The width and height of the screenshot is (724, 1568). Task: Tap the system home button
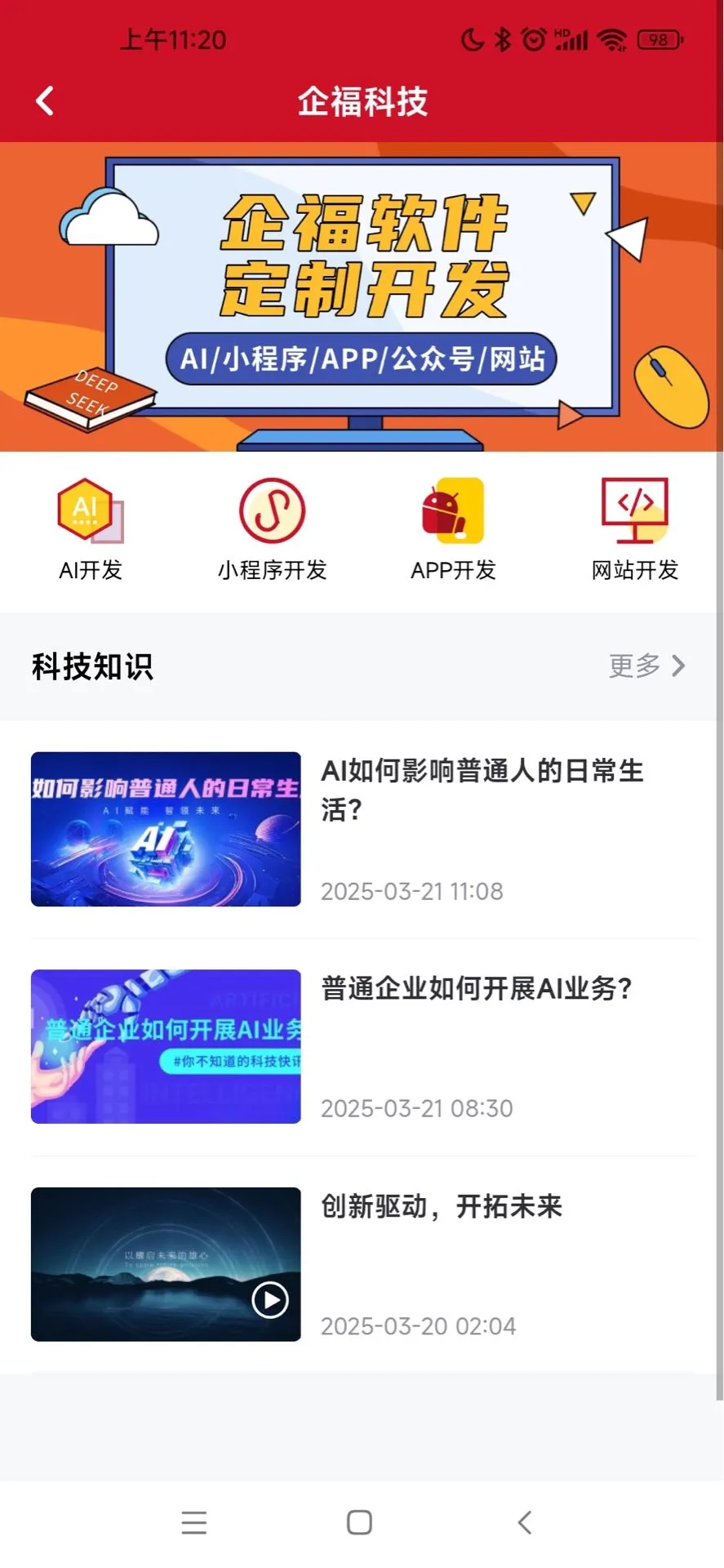359,1522
